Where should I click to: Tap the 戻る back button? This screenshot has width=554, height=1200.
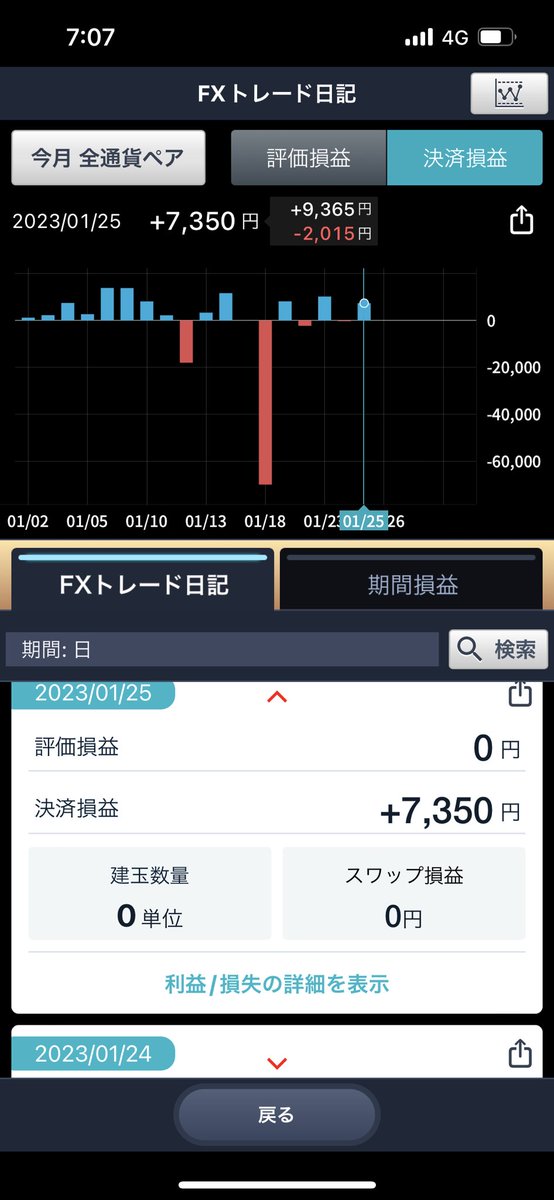pos(276,1115)
